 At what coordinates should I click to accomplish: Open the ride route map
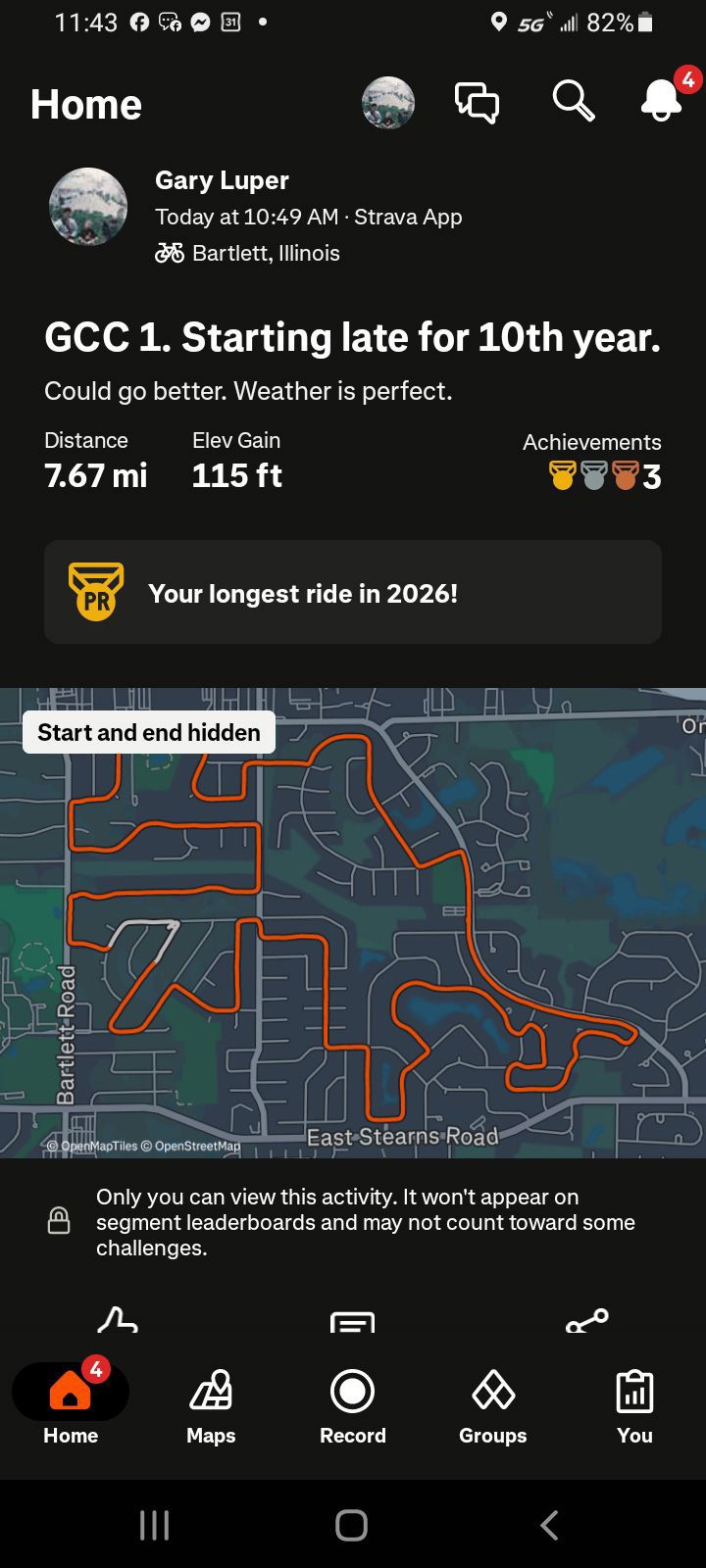pyautogui.click(x=353, y=922)
